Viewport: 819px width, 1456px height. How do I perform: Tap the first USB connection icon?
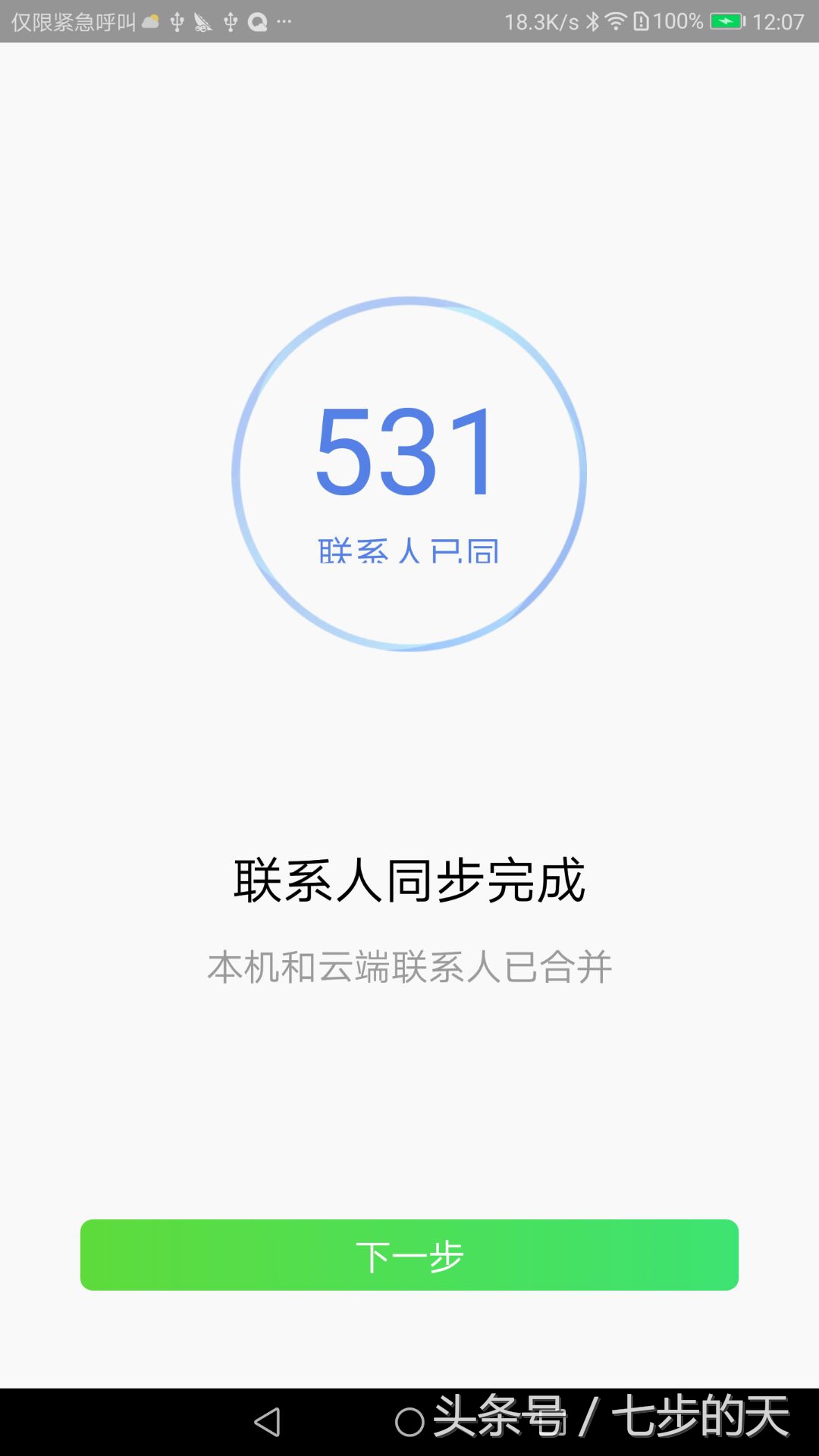coord(177,22)
